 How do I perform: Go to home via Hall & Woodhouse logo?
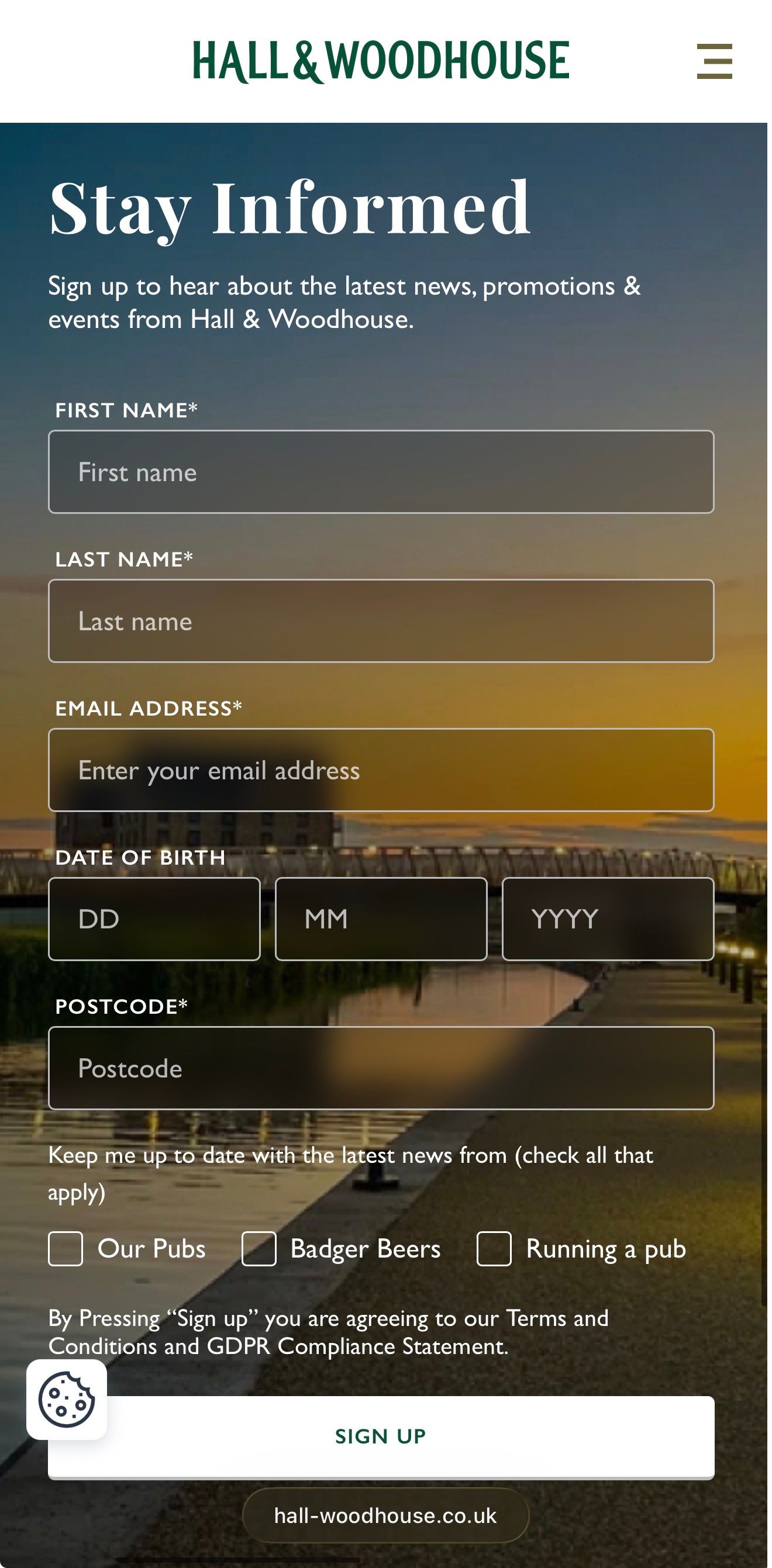click(381, 61)
